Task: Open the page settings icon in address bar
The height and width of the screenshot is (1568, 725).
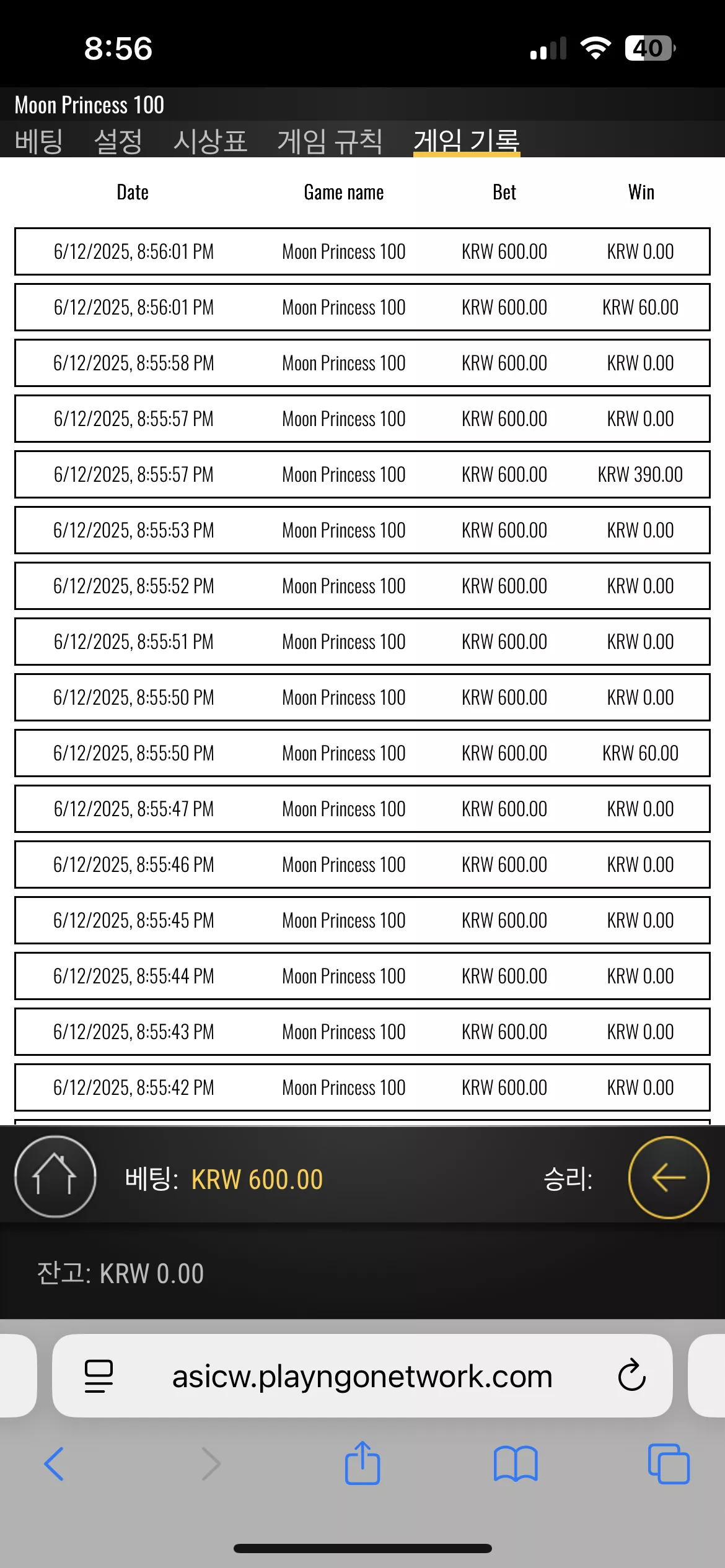Action: click(99, 1376)
